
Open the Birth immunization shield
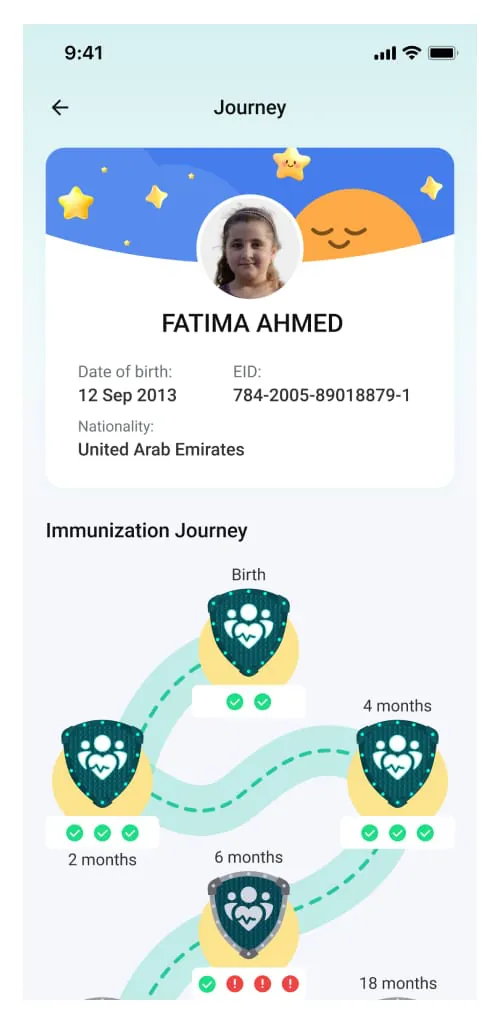tap(249, 632)
